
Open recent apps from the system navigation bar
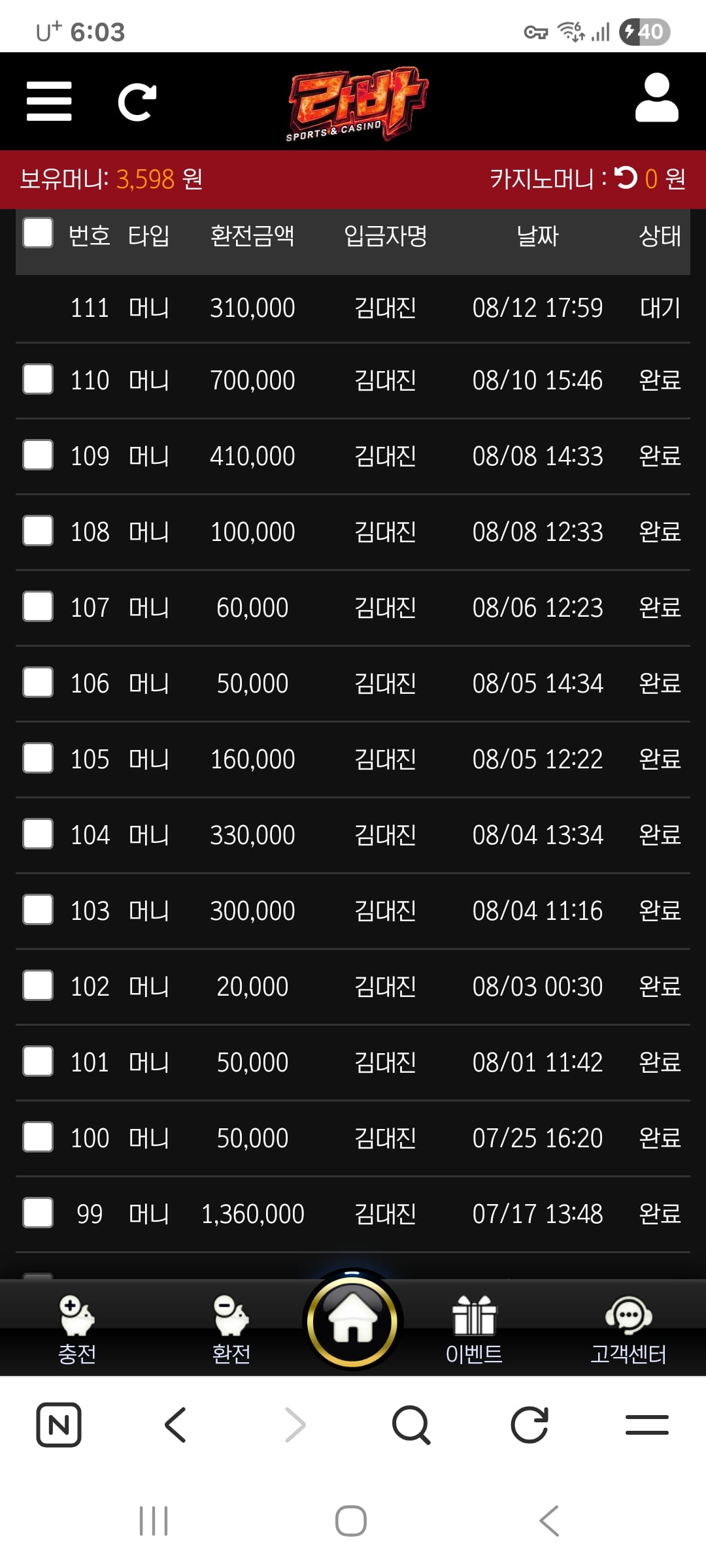point(154,1521)
